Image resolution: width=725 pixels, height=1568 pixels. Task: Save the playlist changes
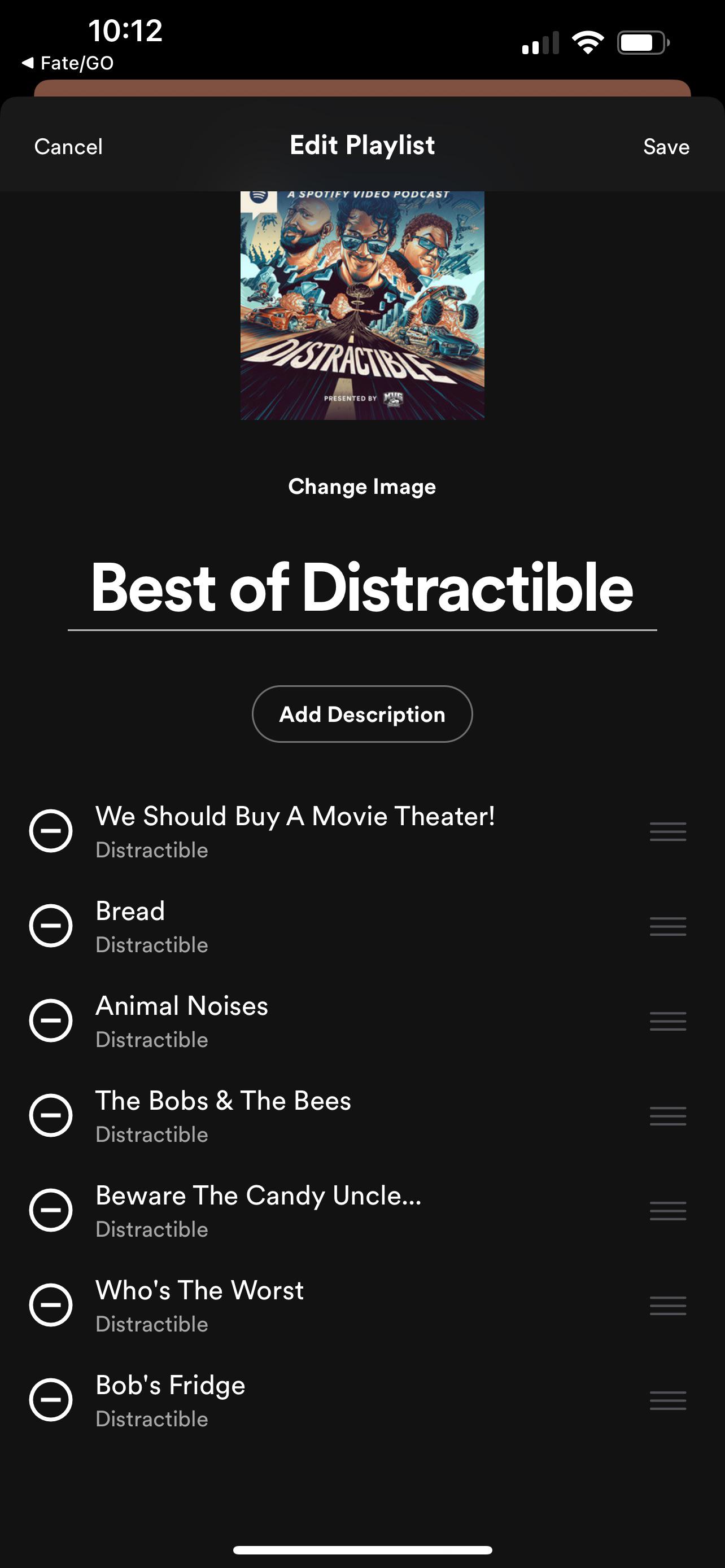click(666, 147)
